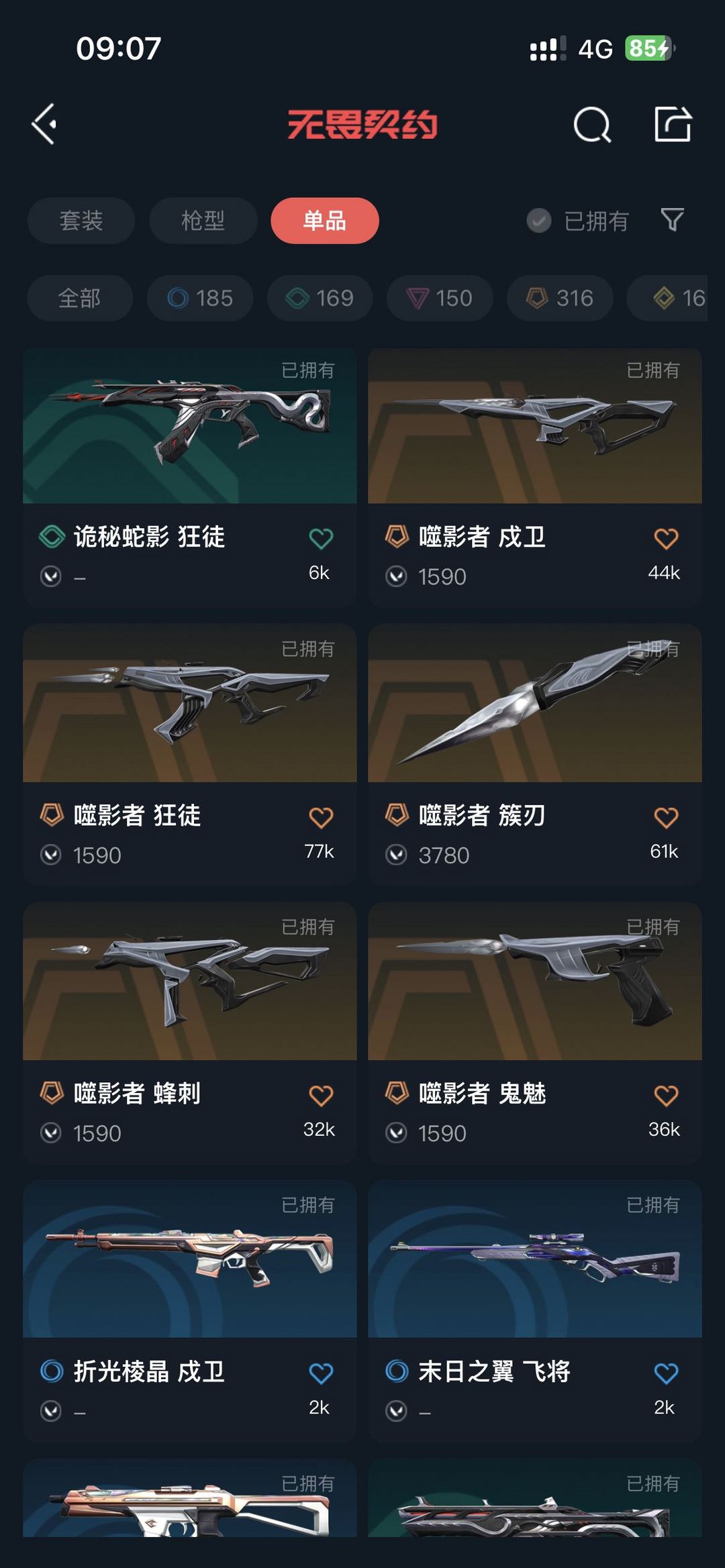Open the 噬影者 蜂刺 skin card
The image size is (725, 1568).
pos(190,1033)
